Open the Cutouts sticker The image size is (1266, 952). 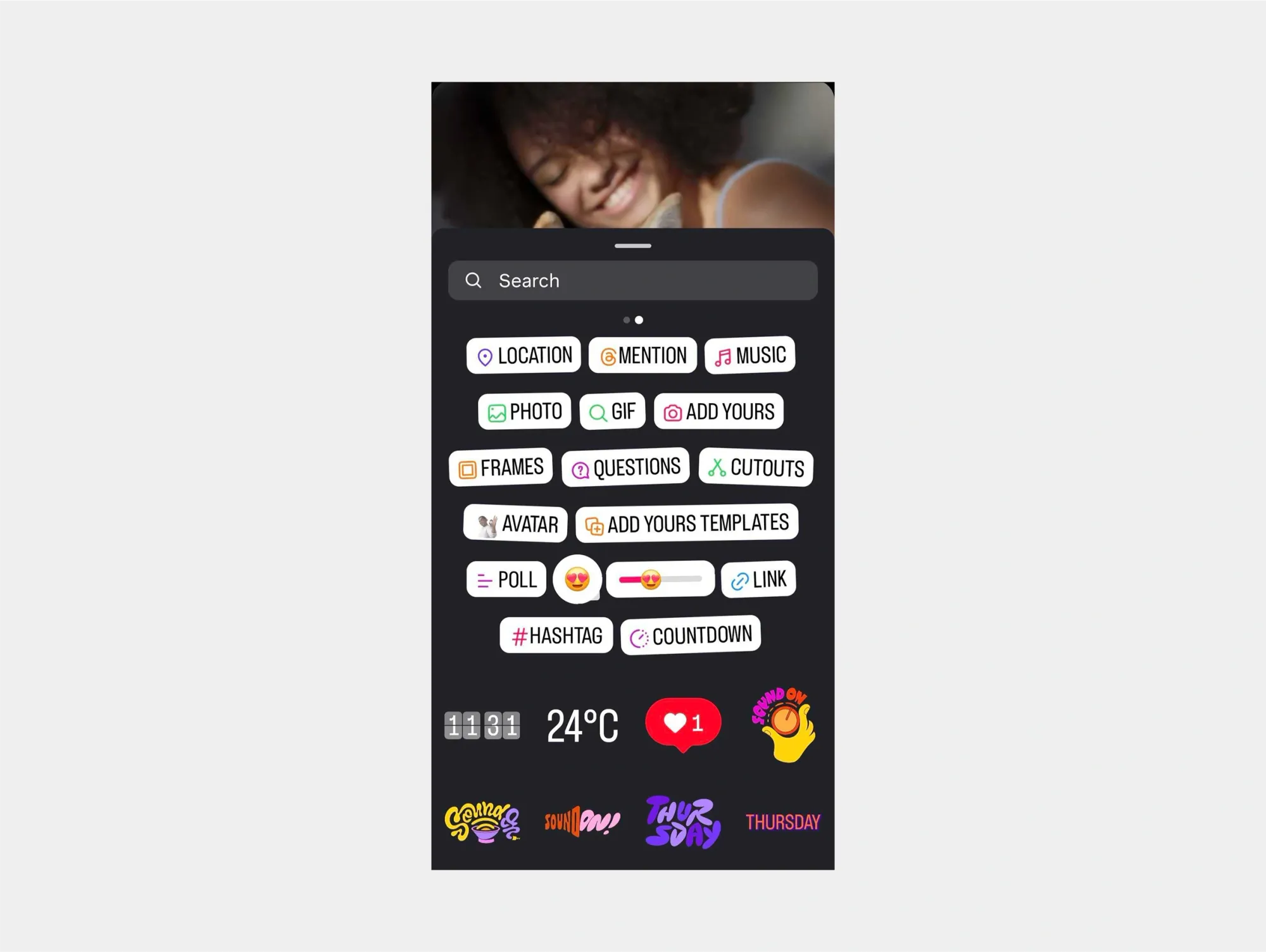756,468
